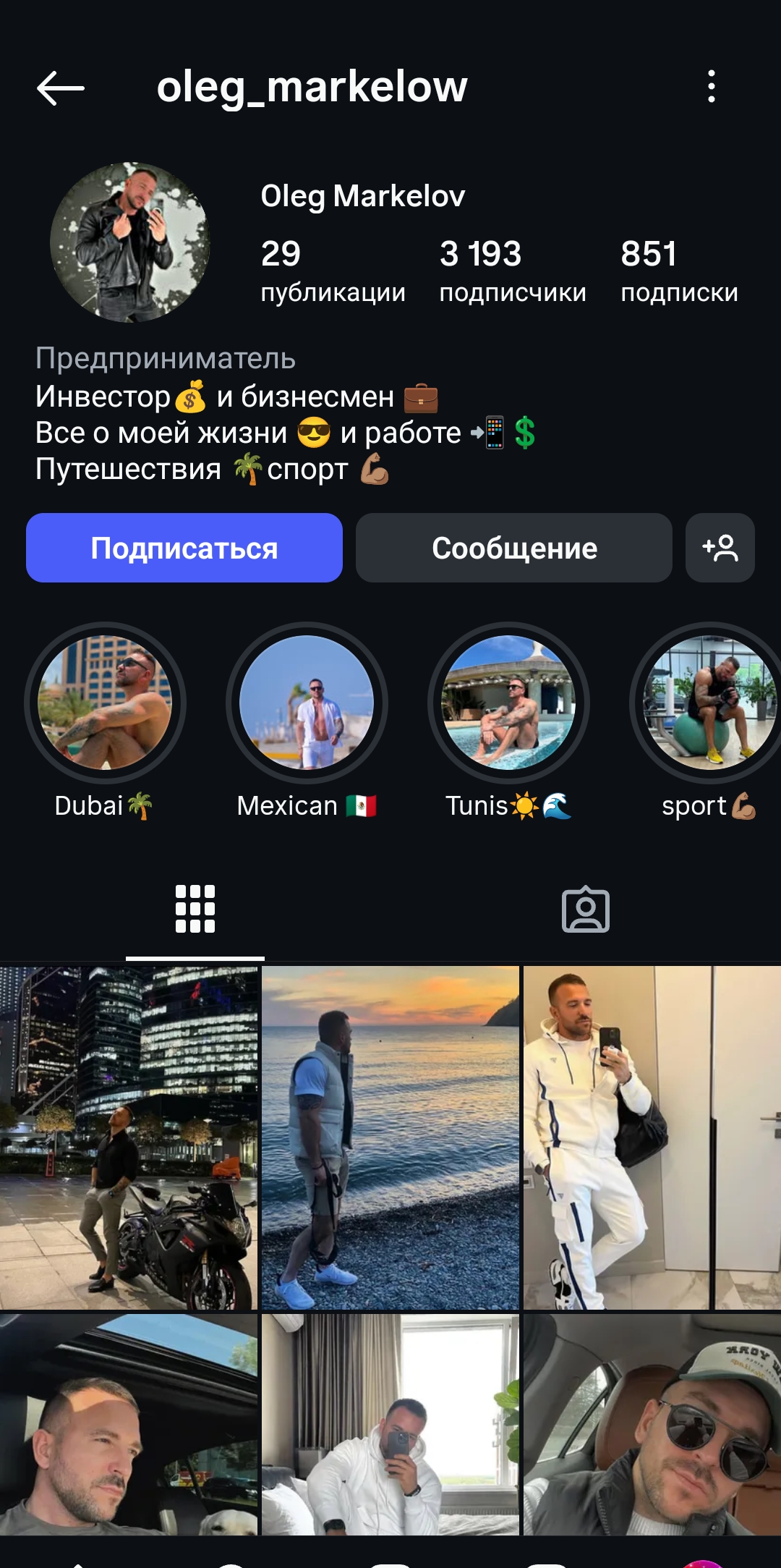Open the Dubai story highlight
The height and width of the screenshot is (1568, 781).
(105, 703)
